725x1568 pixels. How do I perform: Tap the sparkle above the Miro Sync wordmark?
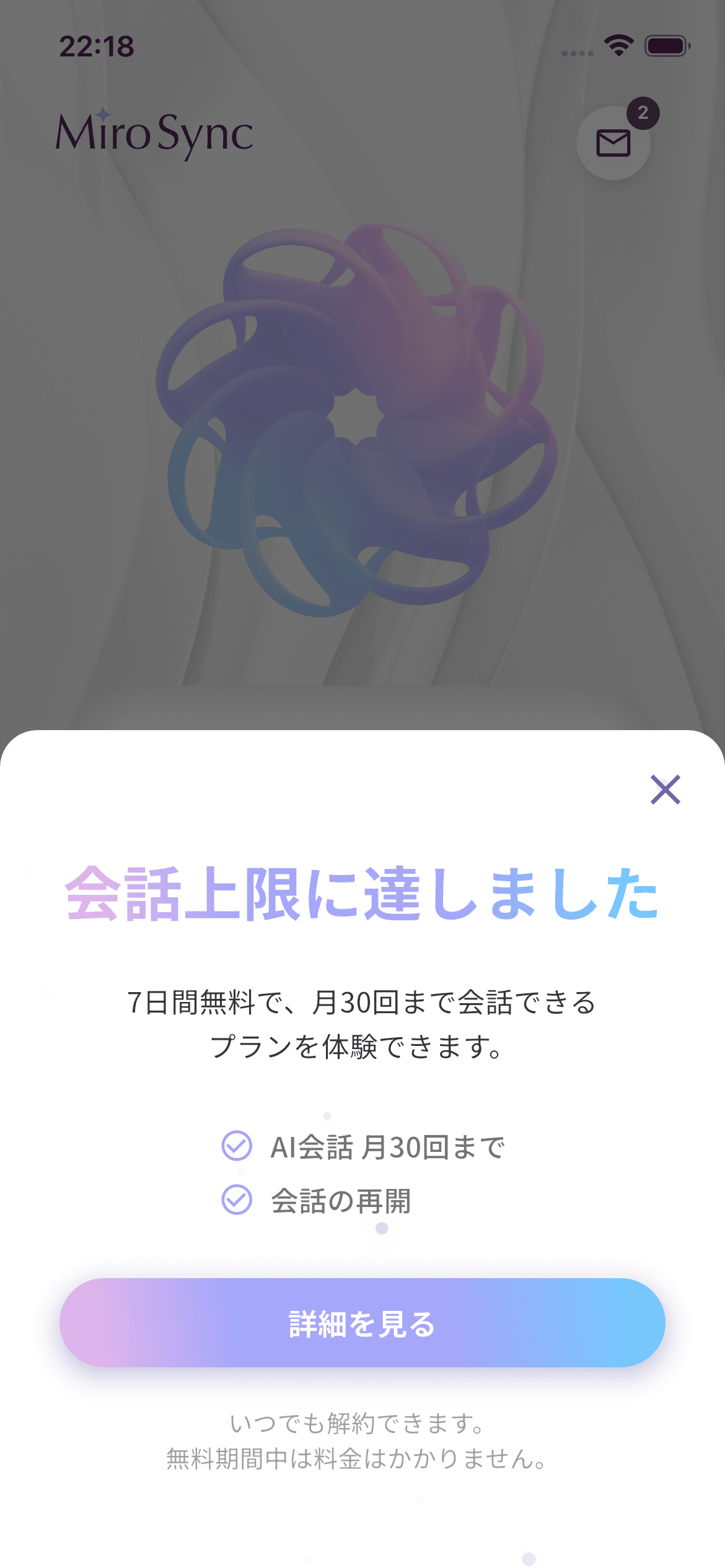pyautogui.click(x=103, y=114)
